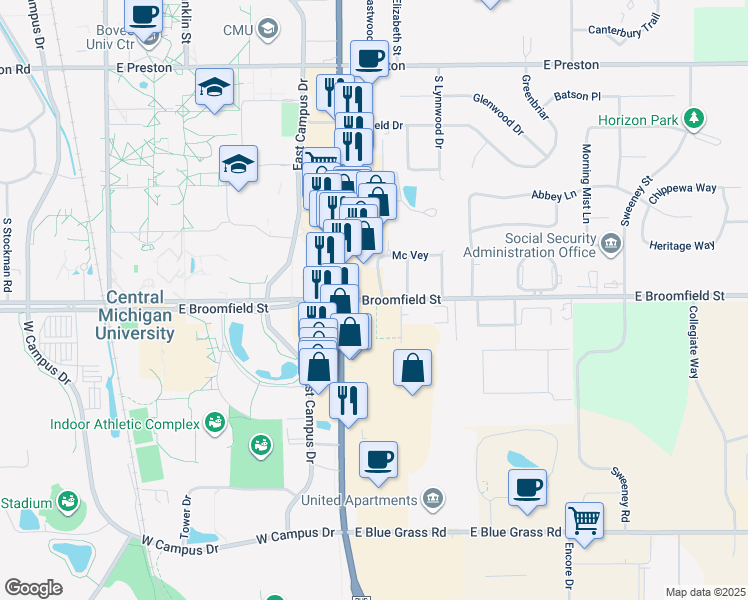Select the CMU university place icon
748x600 pixels.
point(268,31)
